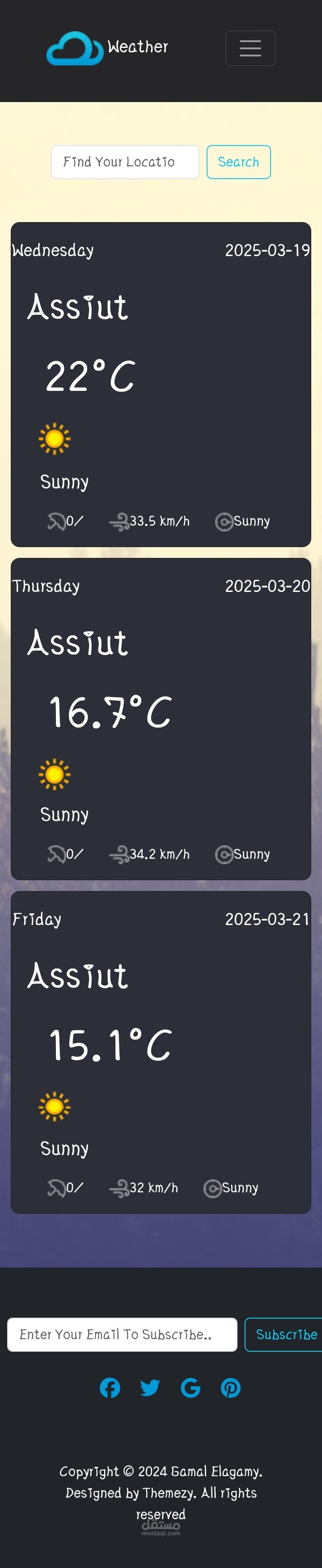
Task: Open the Facebook page
Action: 110,1388
